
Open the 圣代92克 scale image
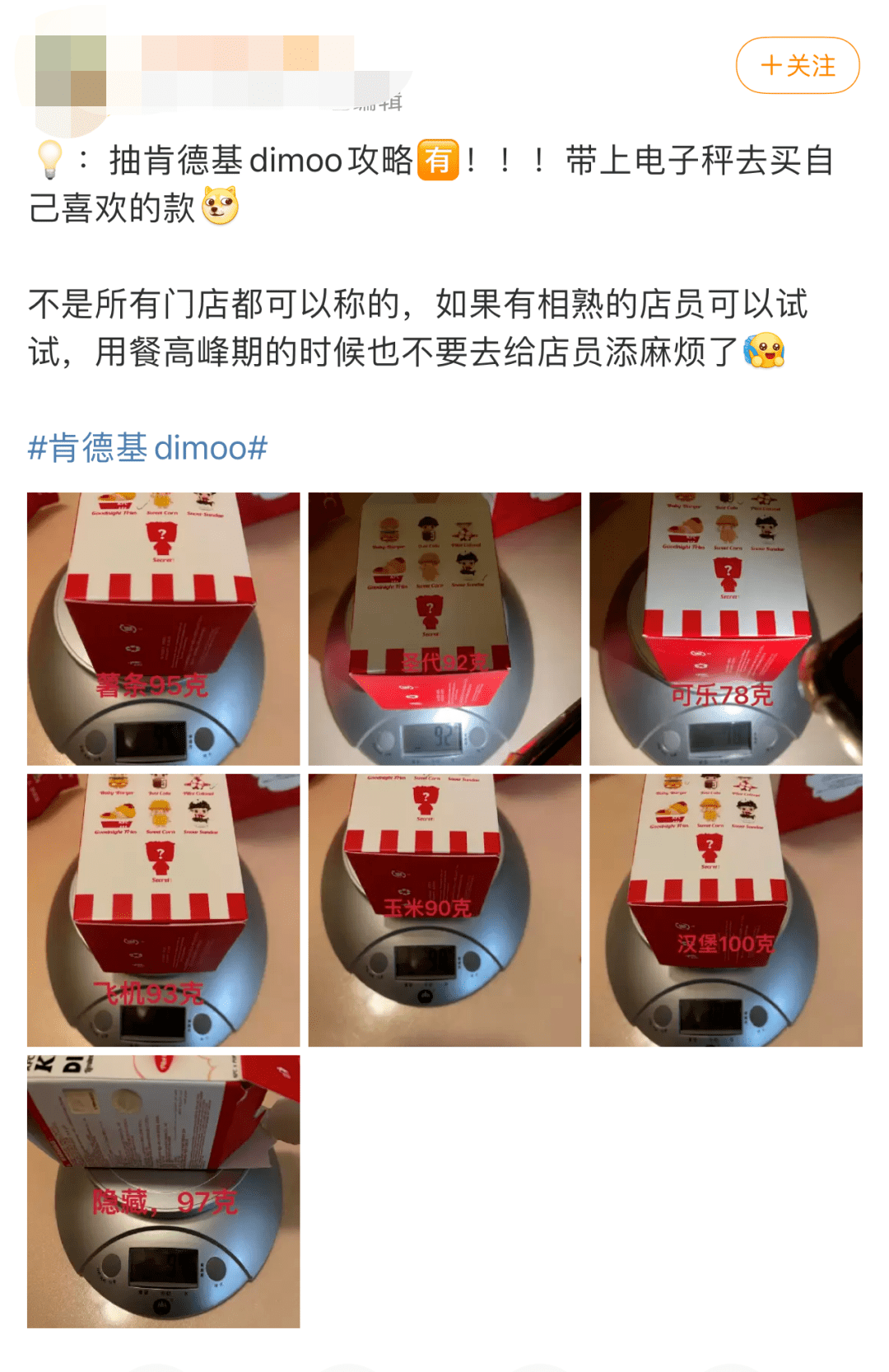pos(444,628)
